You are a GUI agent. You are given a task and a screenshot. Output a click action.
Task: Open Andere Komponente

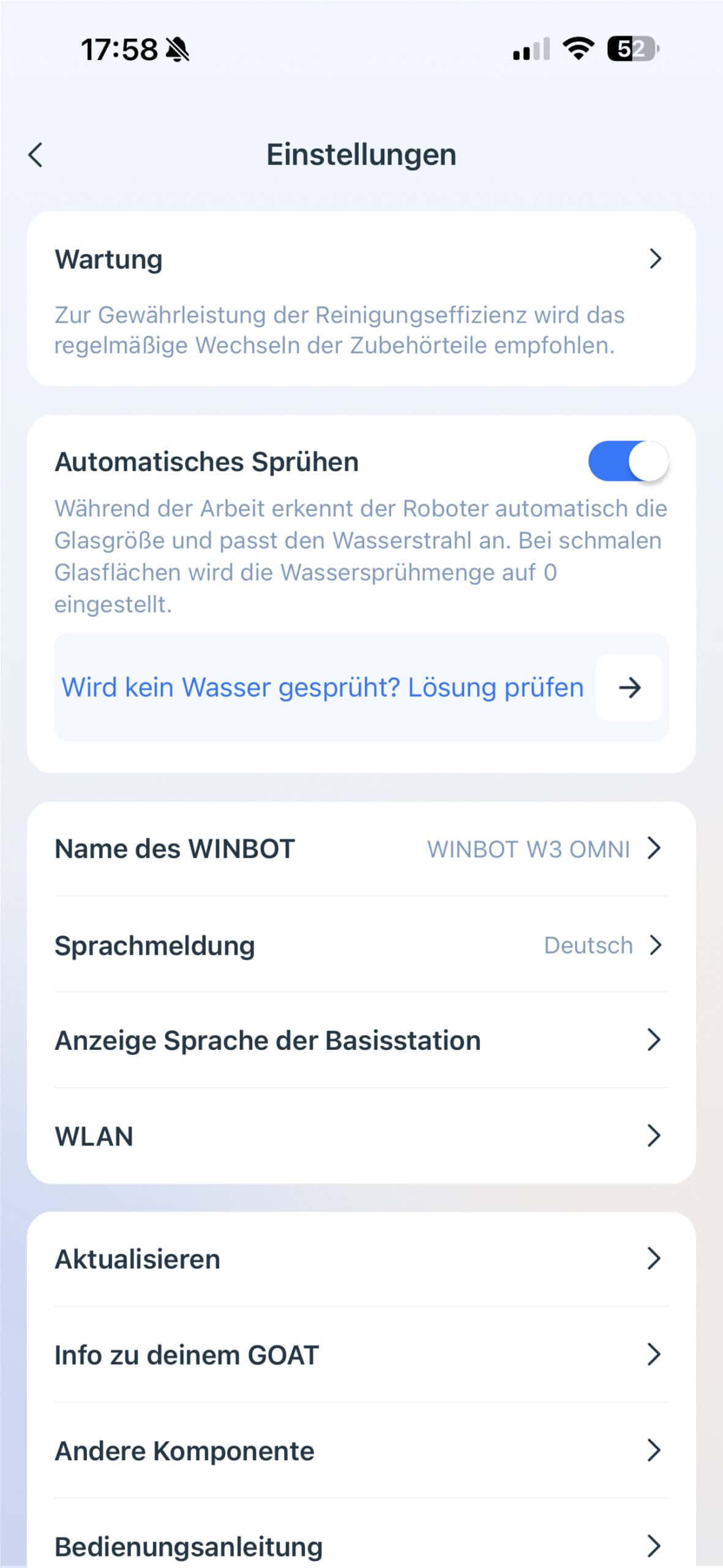361,1450
